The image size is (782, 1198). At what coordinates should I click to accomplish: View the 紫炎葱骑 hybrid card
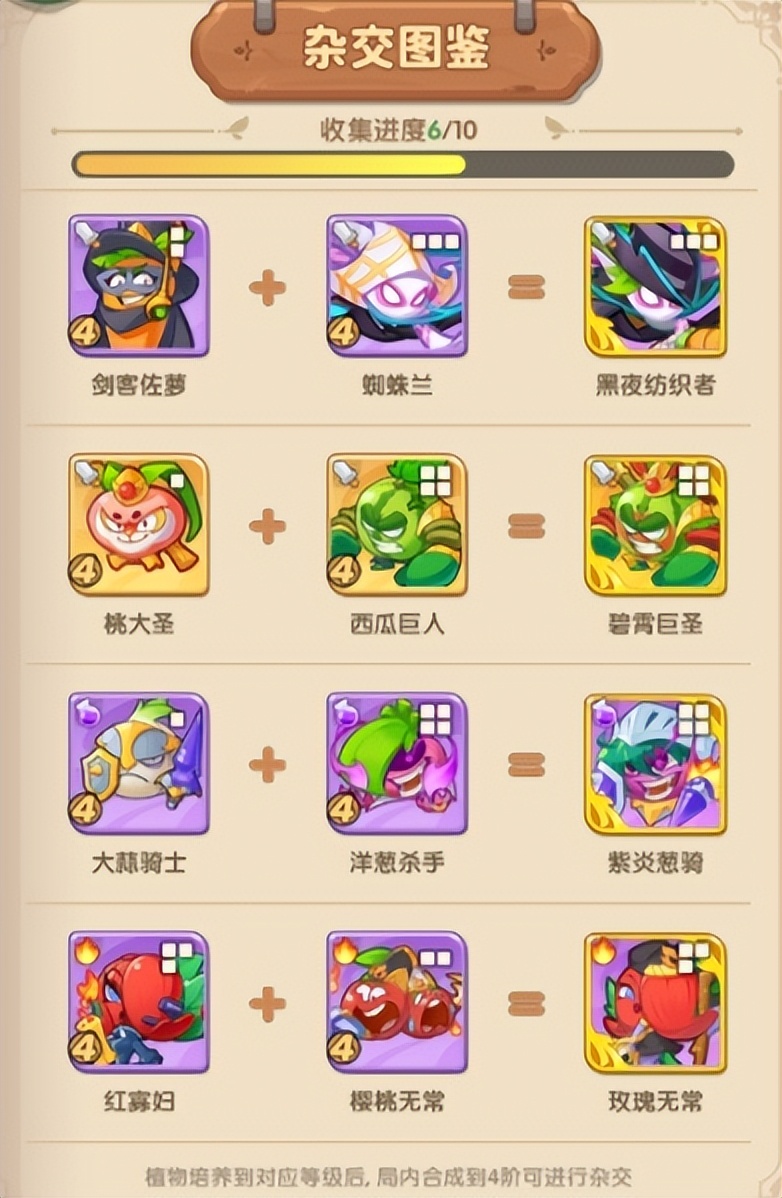(655, 764)
